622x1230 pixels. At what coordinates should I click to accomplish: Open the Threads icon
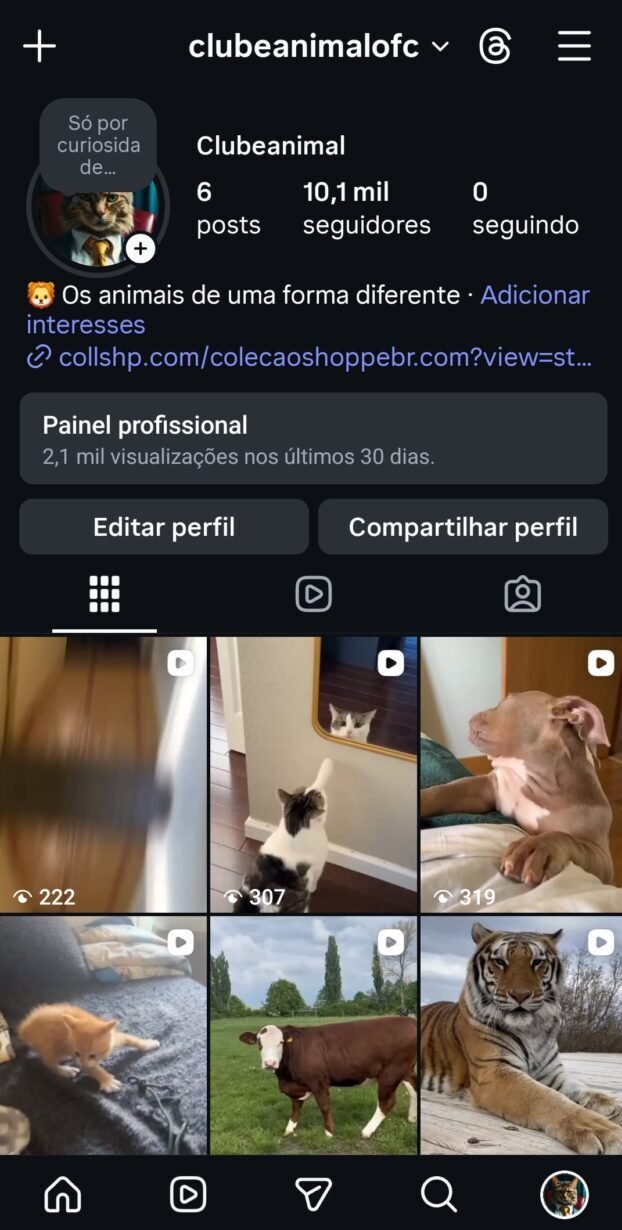point(495,46)
